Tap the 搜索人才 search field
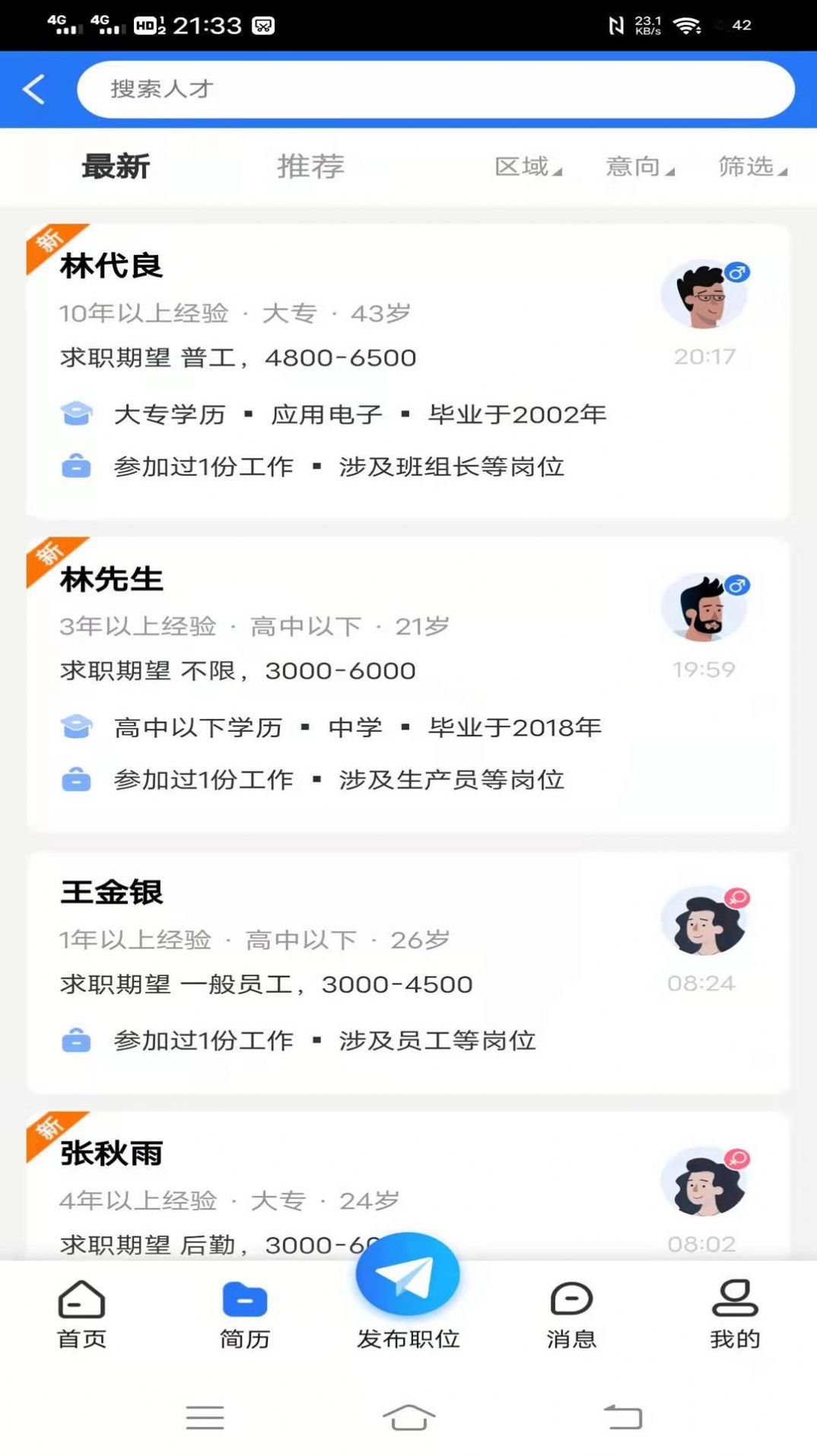The width and height of the screenshot is (817, 1456). point(434,88)
